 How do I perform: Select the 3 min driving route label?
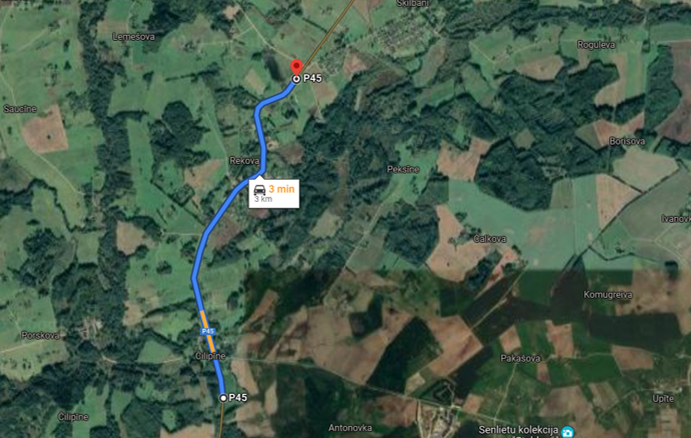click(274, 192)
